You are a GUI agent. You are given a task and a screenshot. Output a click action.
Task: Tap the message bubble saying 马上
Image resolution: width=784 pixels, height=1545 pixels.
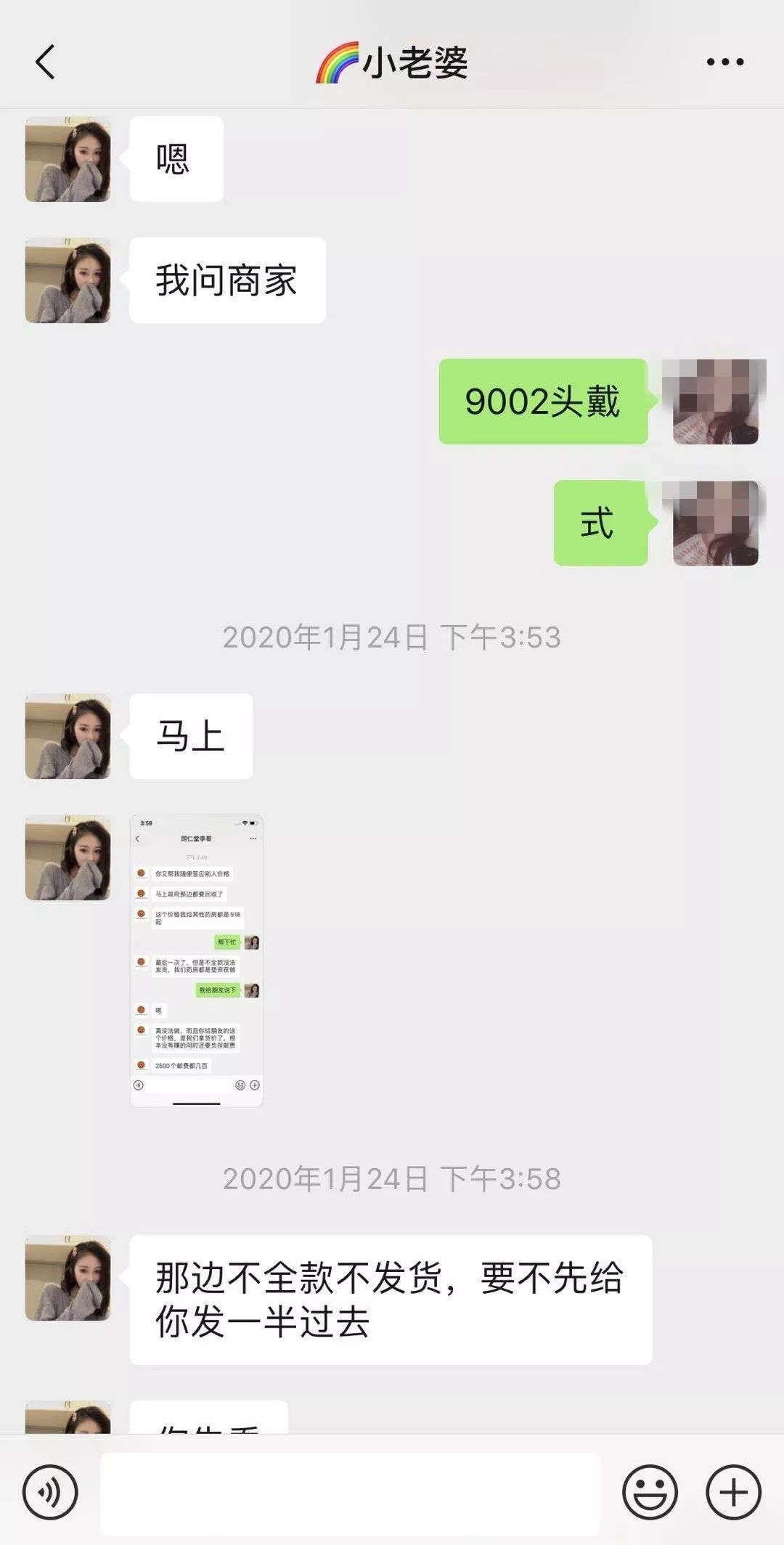[191, 735]
